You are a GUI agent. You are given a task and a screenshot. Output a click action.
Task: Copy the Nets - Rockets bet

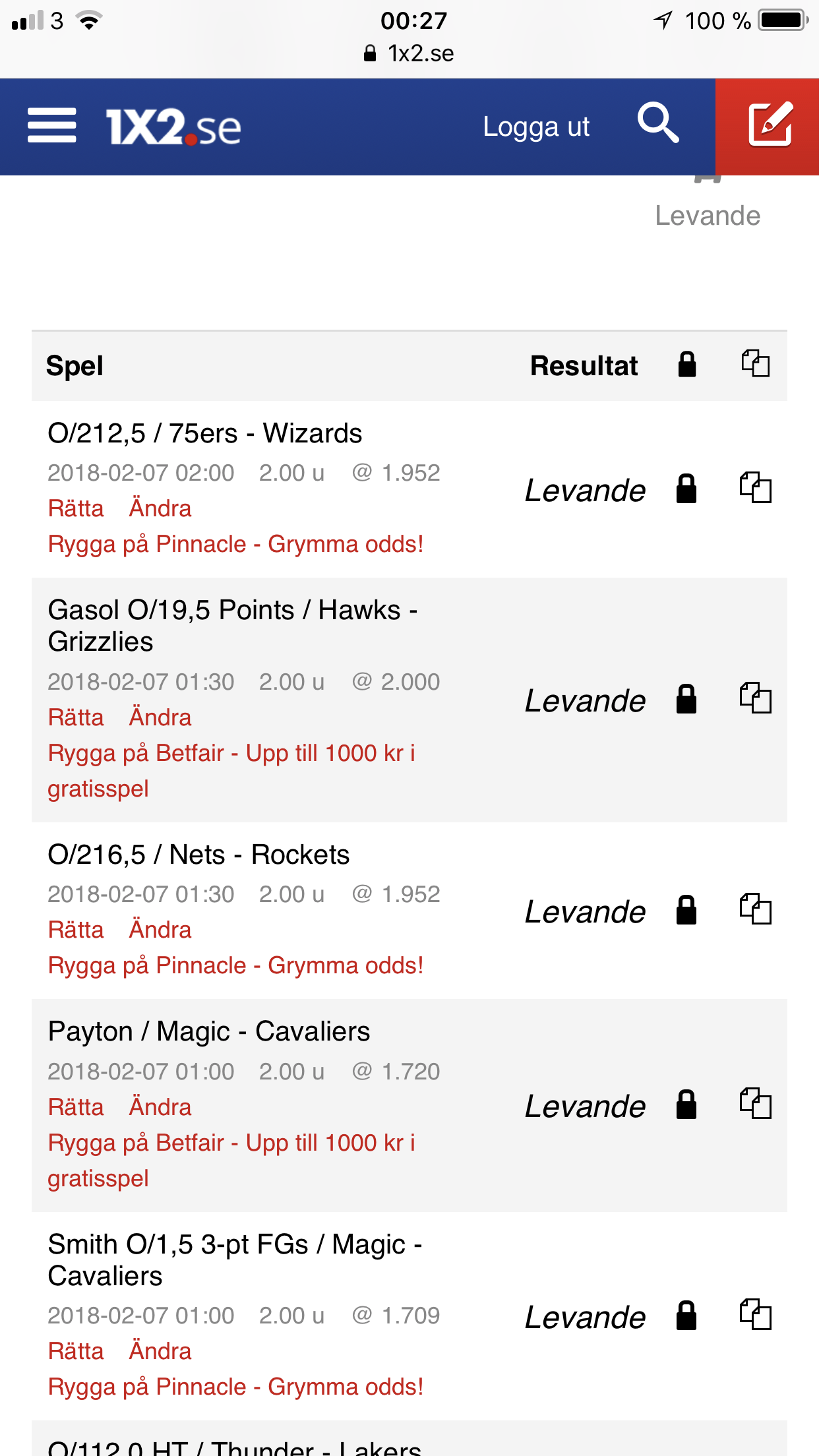point(755,909)
